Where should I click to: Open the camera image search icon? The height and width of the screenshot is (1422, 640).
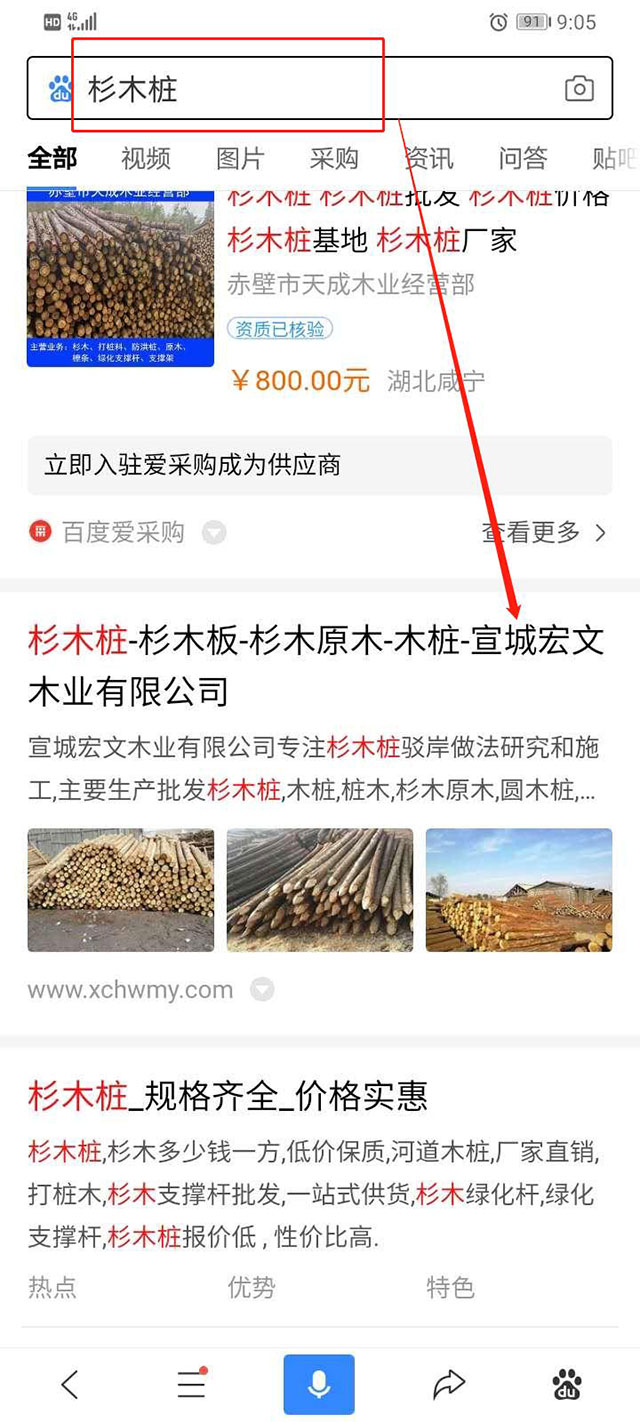(x=579, y=89)
